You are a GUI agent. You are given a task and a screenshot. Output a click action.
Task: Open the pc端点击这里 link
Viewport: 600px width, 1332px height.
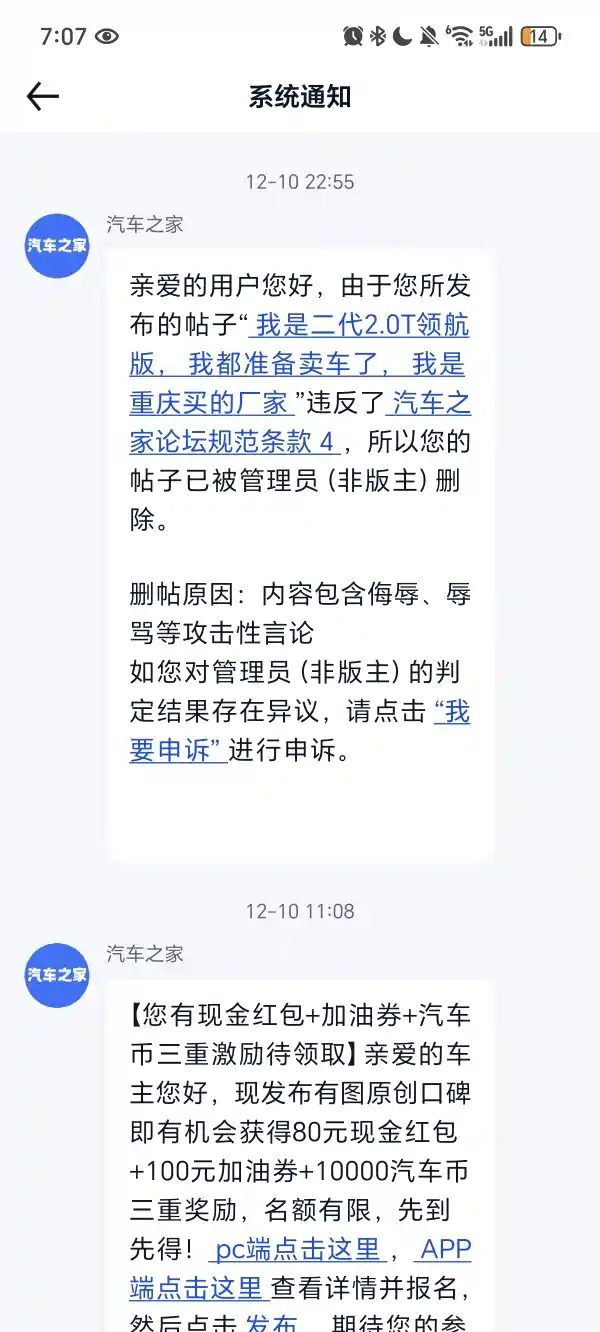tap(298, 1249)
